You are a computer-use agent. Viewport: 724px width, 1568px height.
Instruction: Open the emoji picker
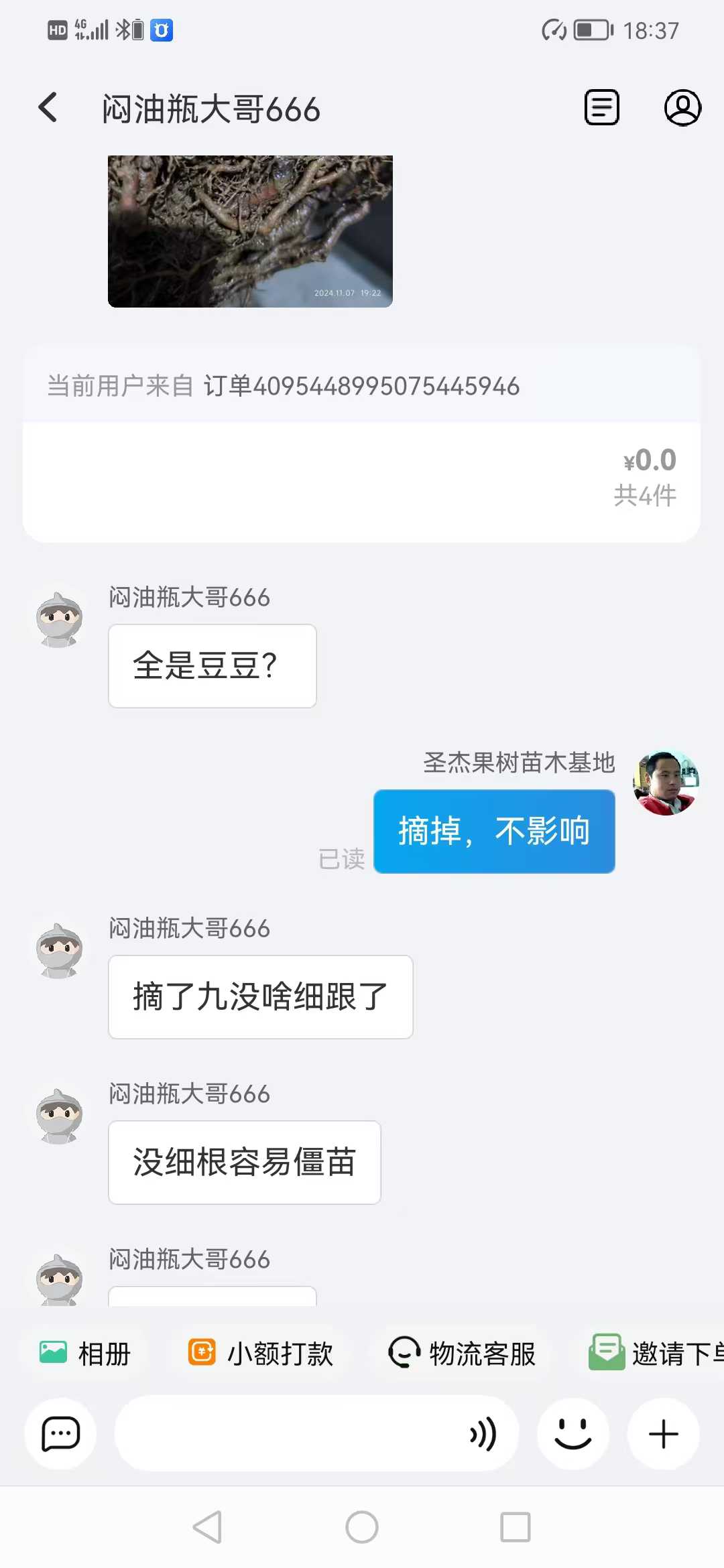(x=573, y=1434)
